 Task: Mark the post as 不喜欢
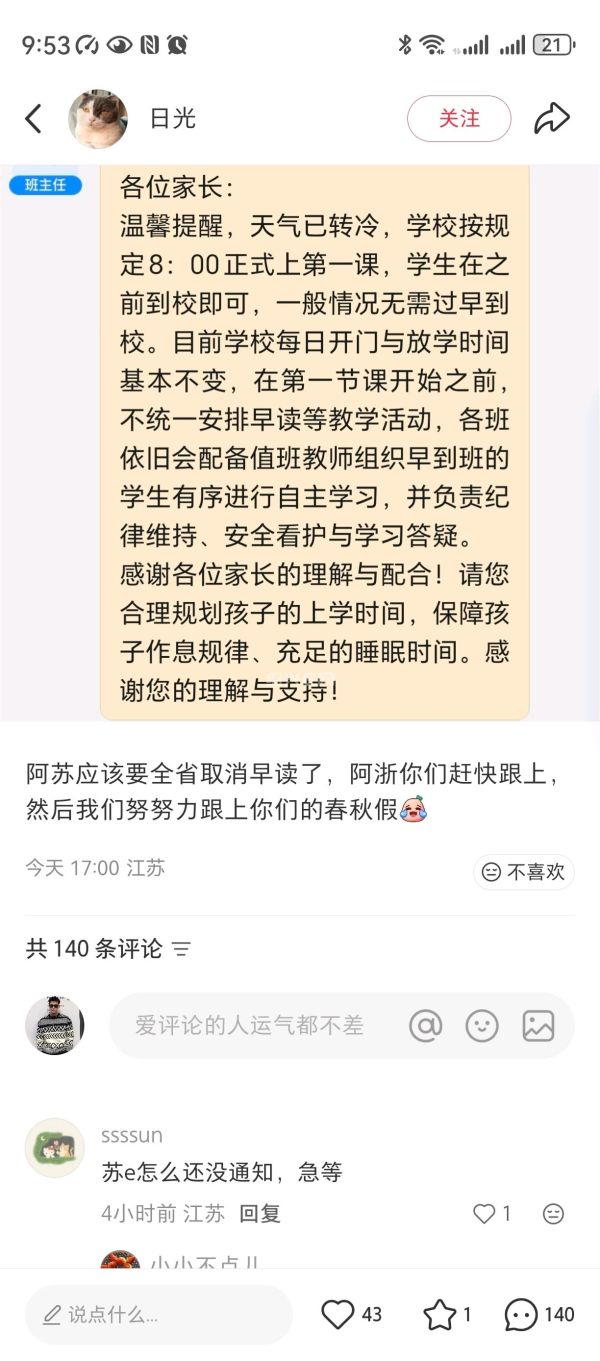coord(524,872)
